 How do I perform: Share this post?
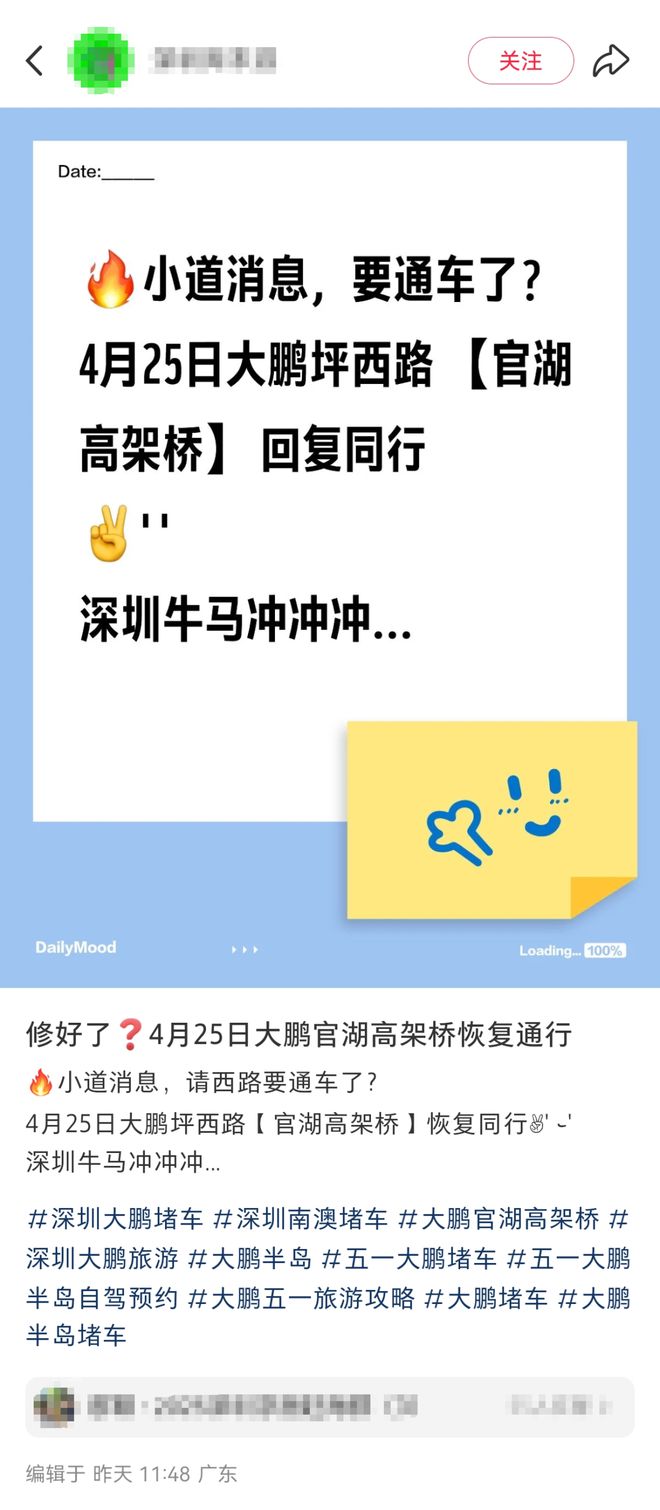click(610, 61)
